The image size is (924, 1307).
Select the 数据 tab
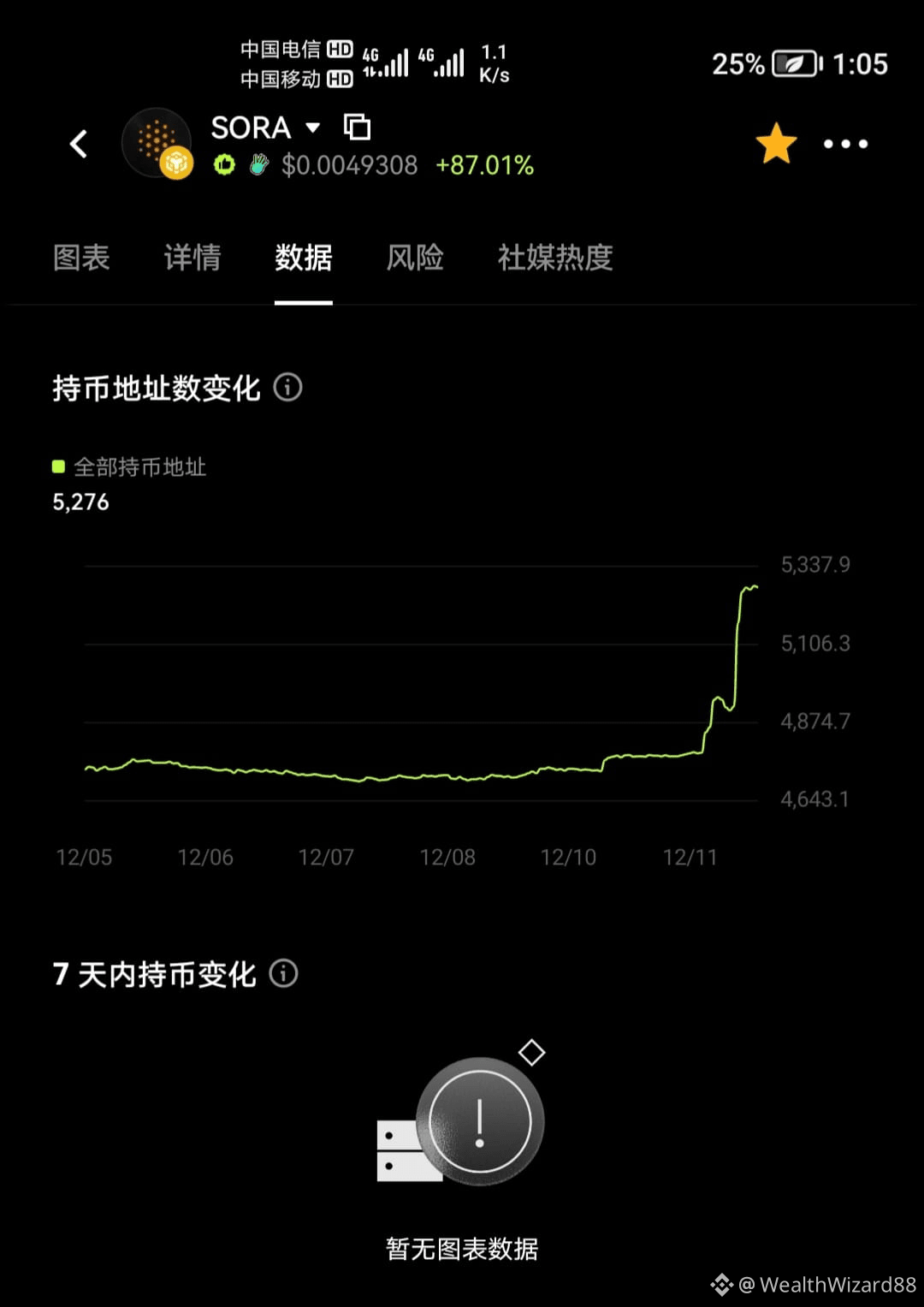(303, 258)
